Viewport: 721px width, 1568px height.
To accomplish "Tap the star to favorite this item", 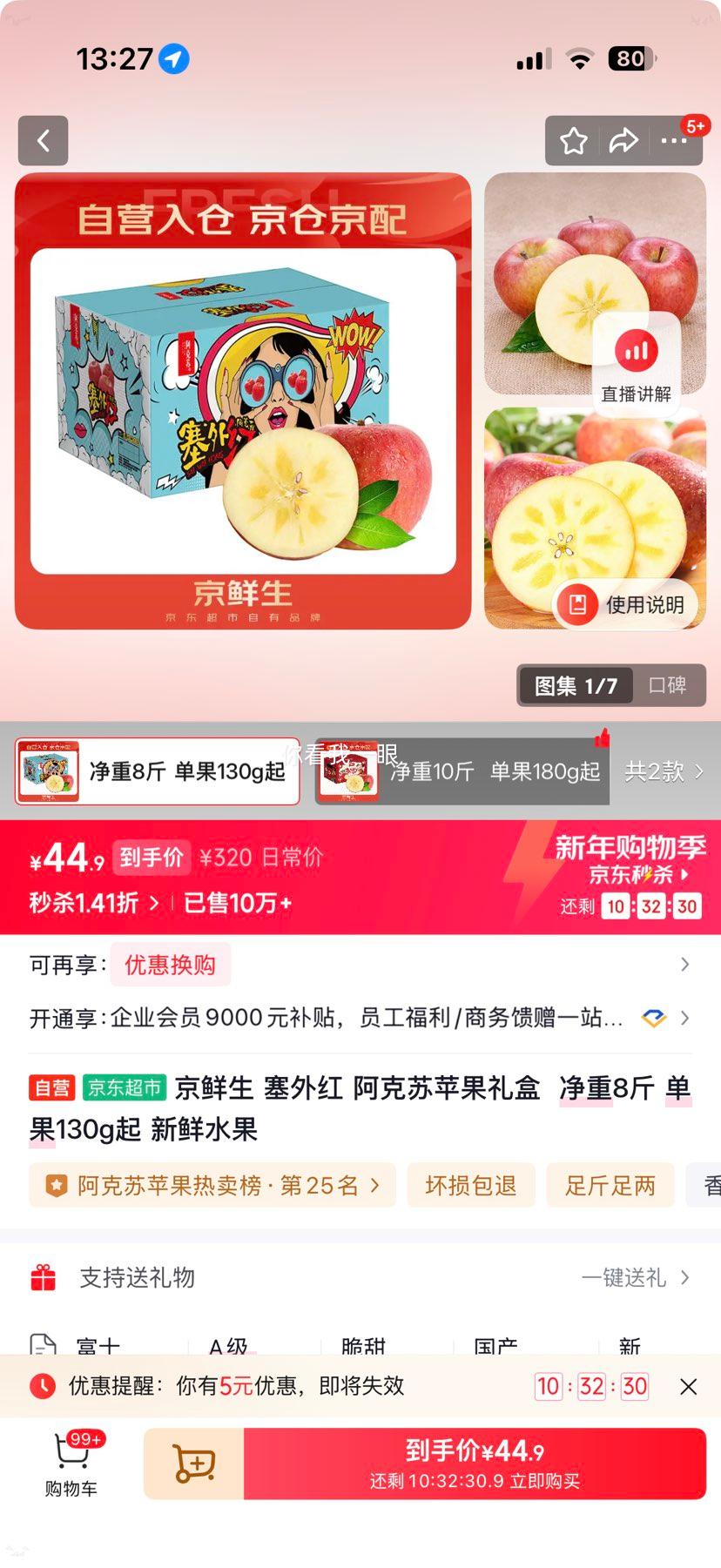I will [573, 140].
